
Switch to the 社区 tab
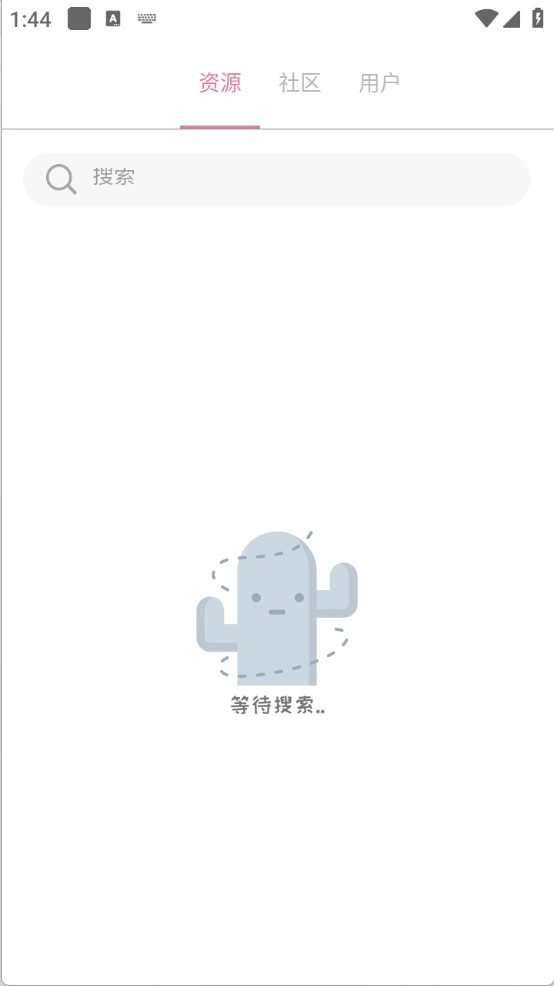click(x=300, y=83)
